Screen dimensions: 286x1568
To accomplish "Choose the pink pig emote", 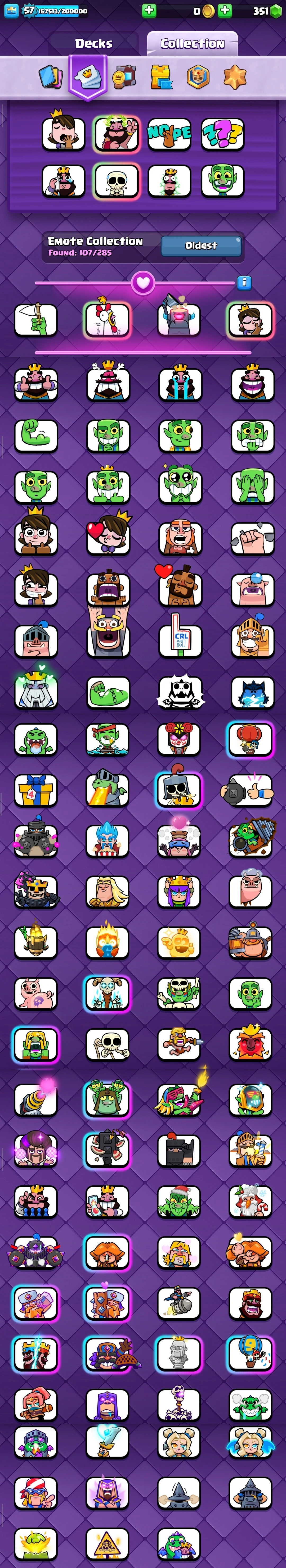I will coord(36,993).
